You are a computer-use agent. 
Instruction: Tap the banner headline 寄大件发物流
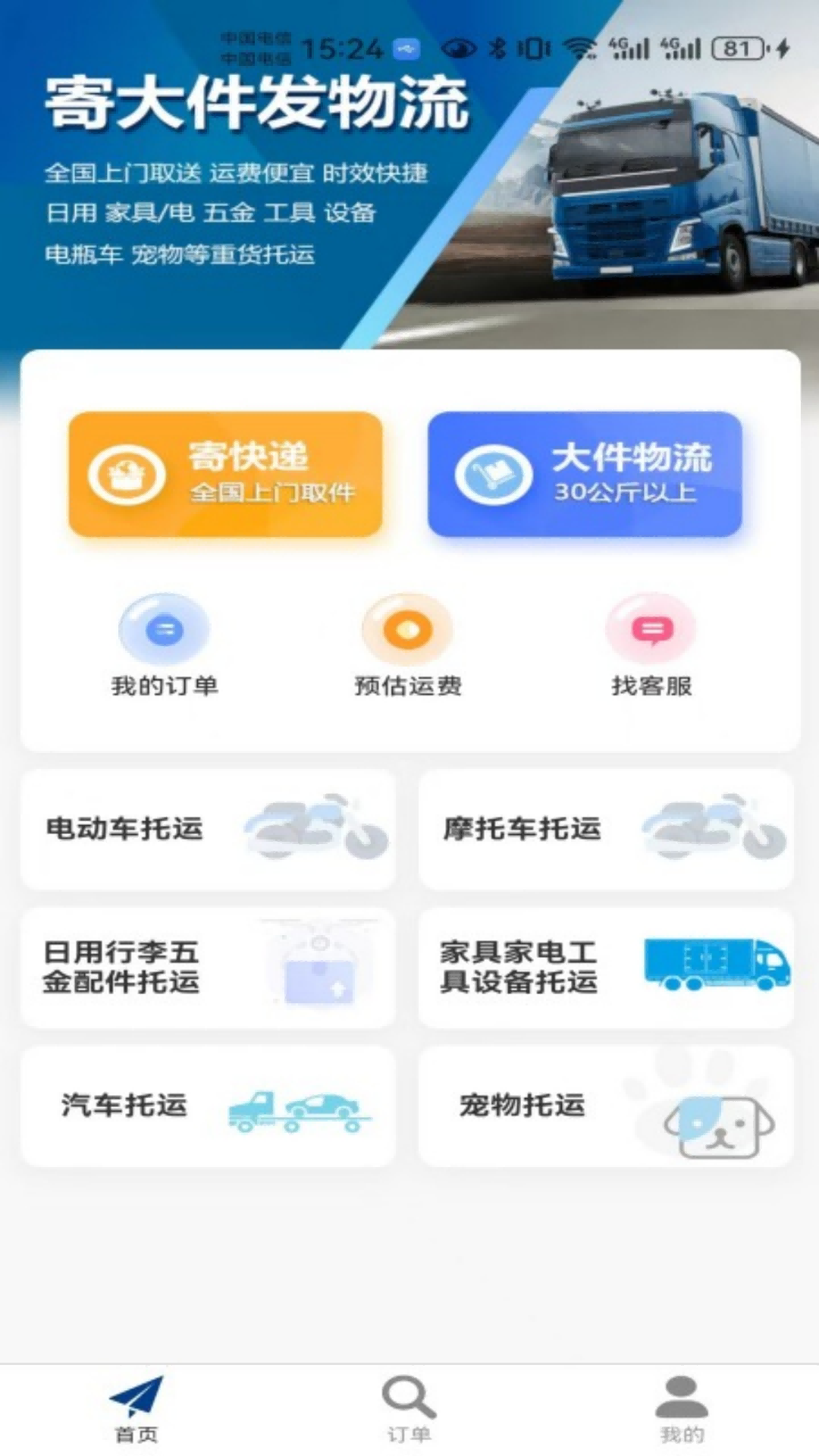click(x=258, y=106)
